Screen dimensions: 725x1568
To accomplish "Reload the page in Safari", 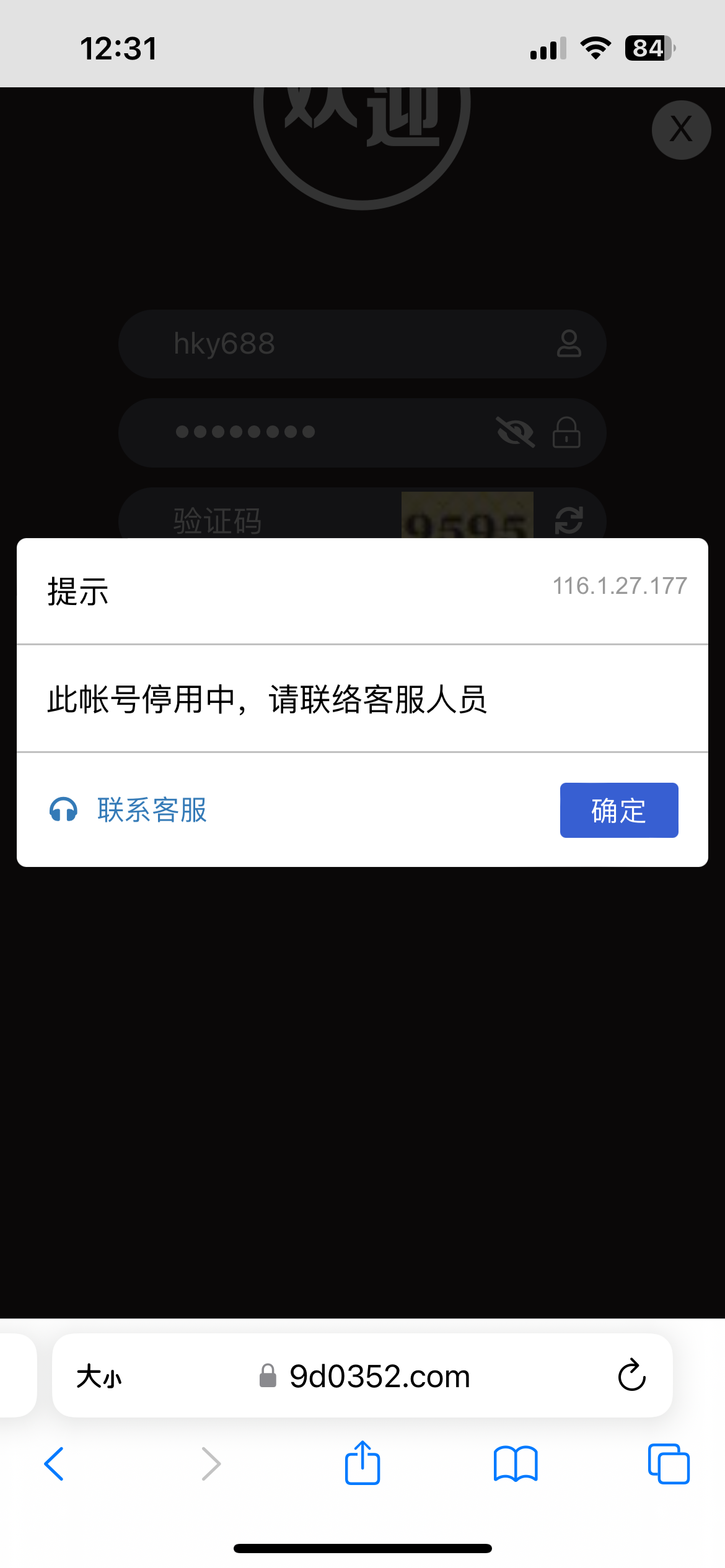I will [631, 1376].
